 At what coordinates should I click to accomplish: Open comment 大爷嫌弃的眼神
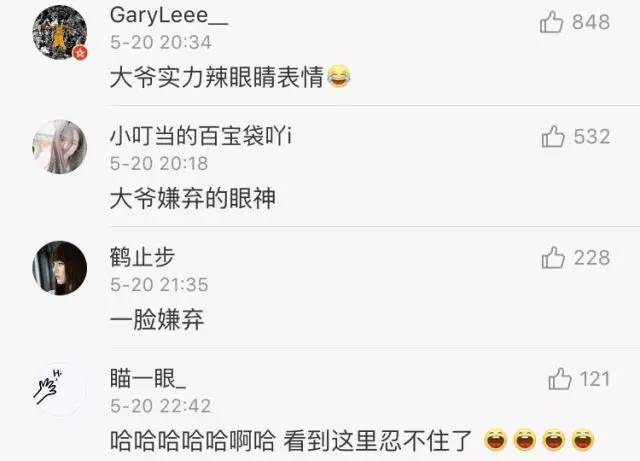point(192,199)
